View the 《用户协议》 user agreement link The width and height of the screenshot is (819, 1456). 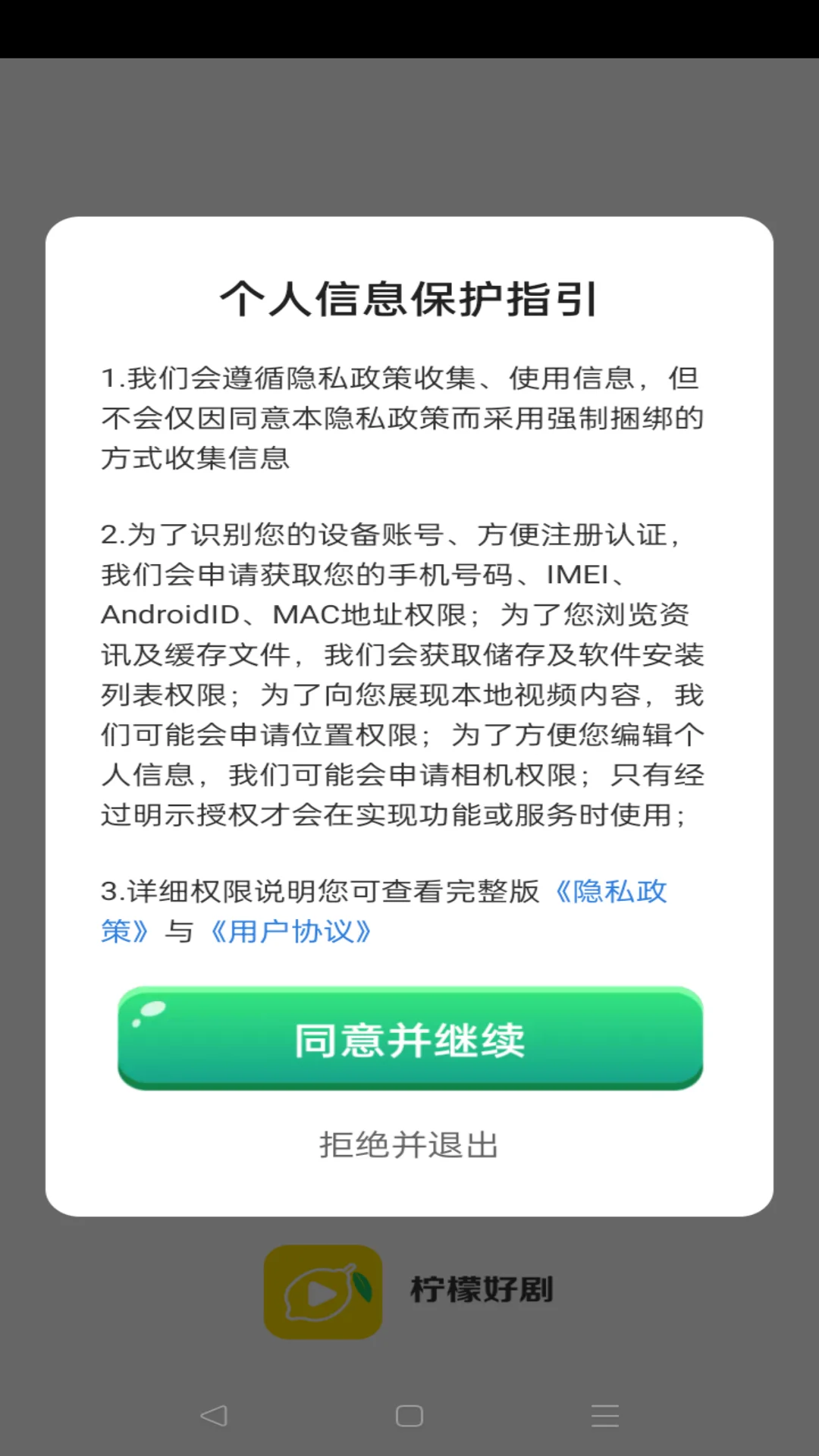pos(290,932)
